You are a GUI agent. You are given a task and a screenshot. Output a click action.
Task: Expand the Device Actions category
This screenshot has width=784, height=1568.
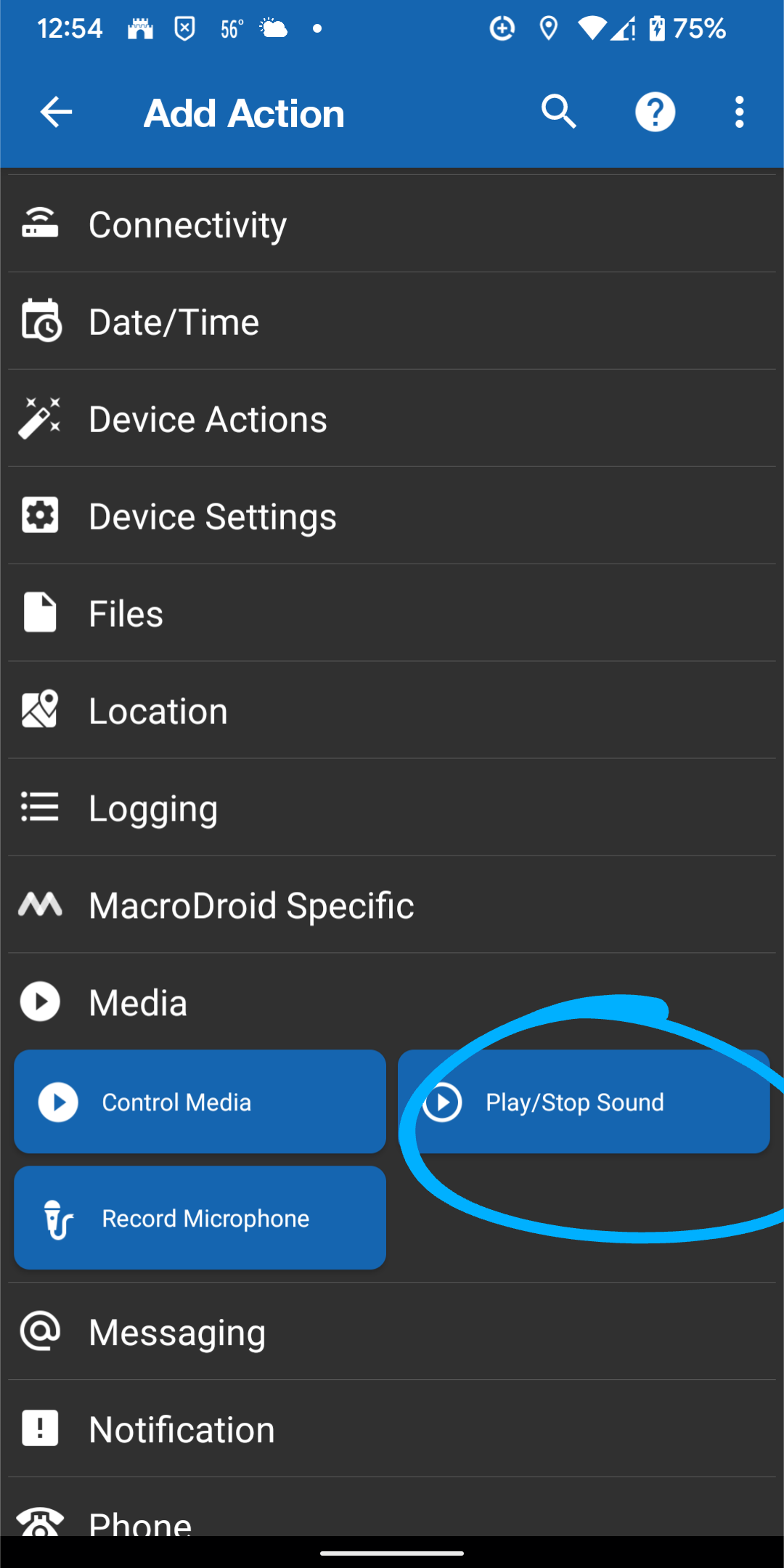tap(392, 419)
